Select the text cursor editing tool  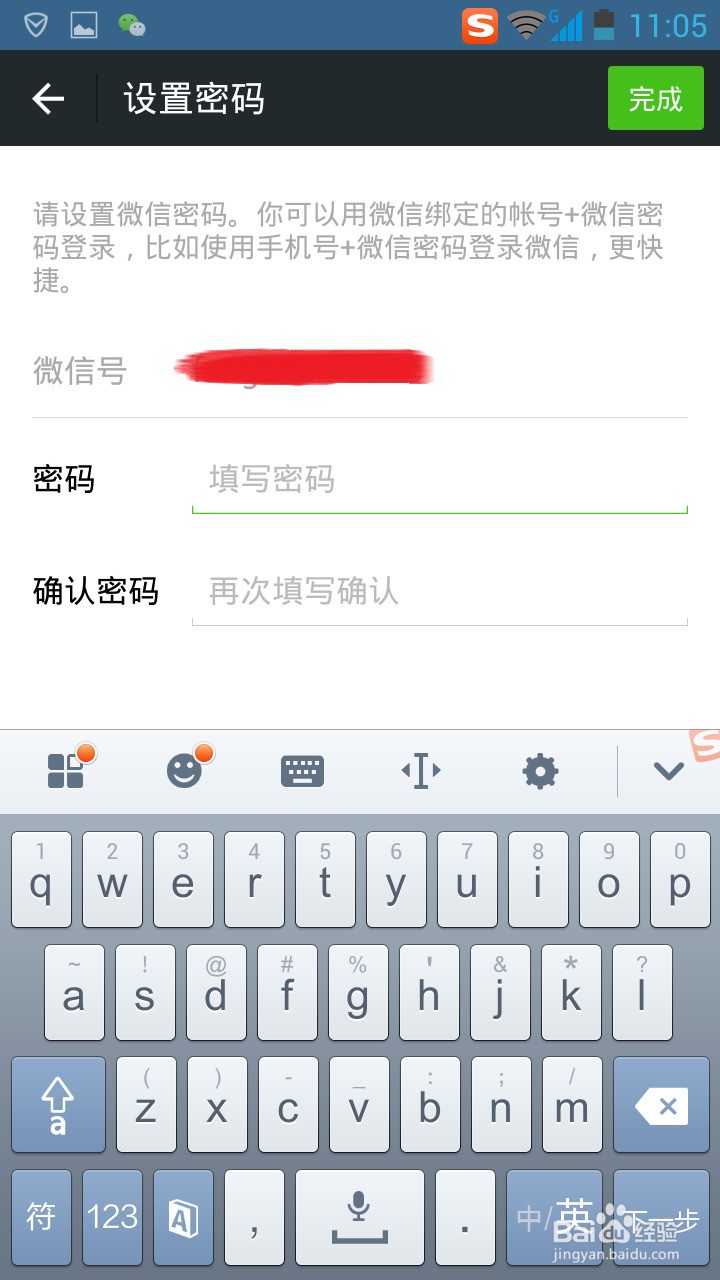[x=421, y=771]
